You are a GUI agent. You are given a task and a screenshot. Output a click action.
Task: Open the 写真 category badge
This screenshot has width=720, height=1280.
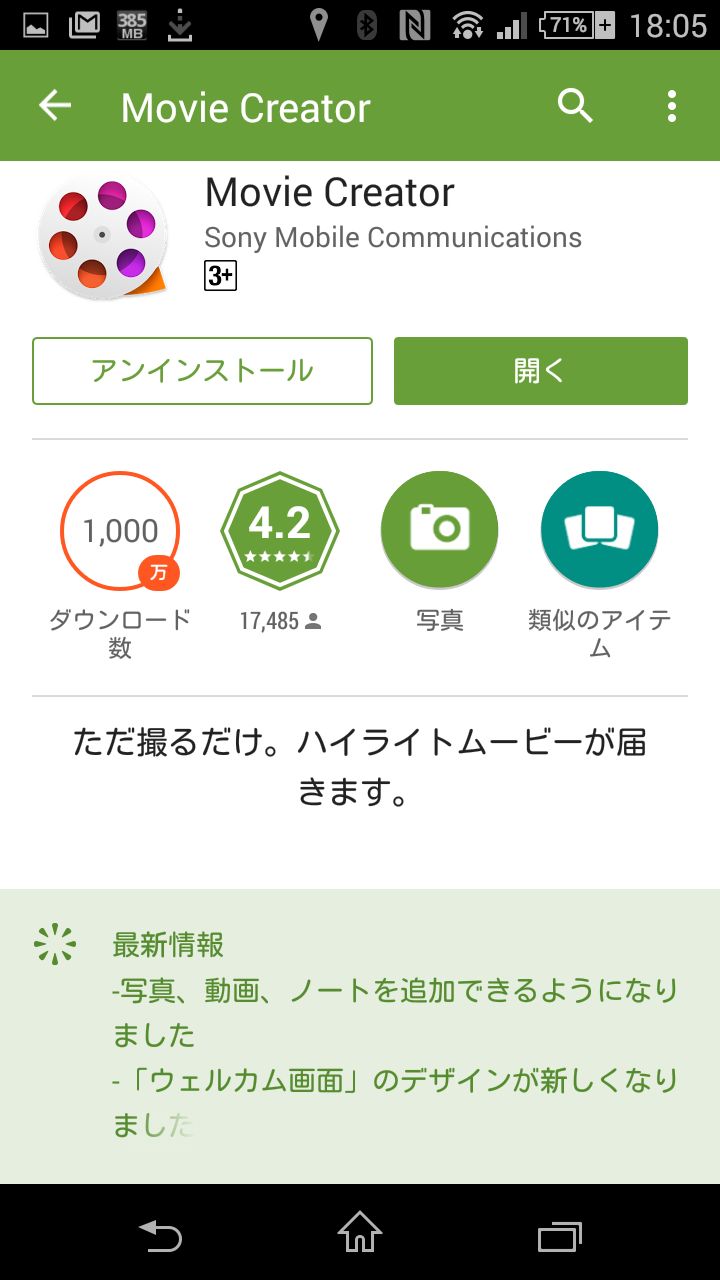(x=440, y=530)
